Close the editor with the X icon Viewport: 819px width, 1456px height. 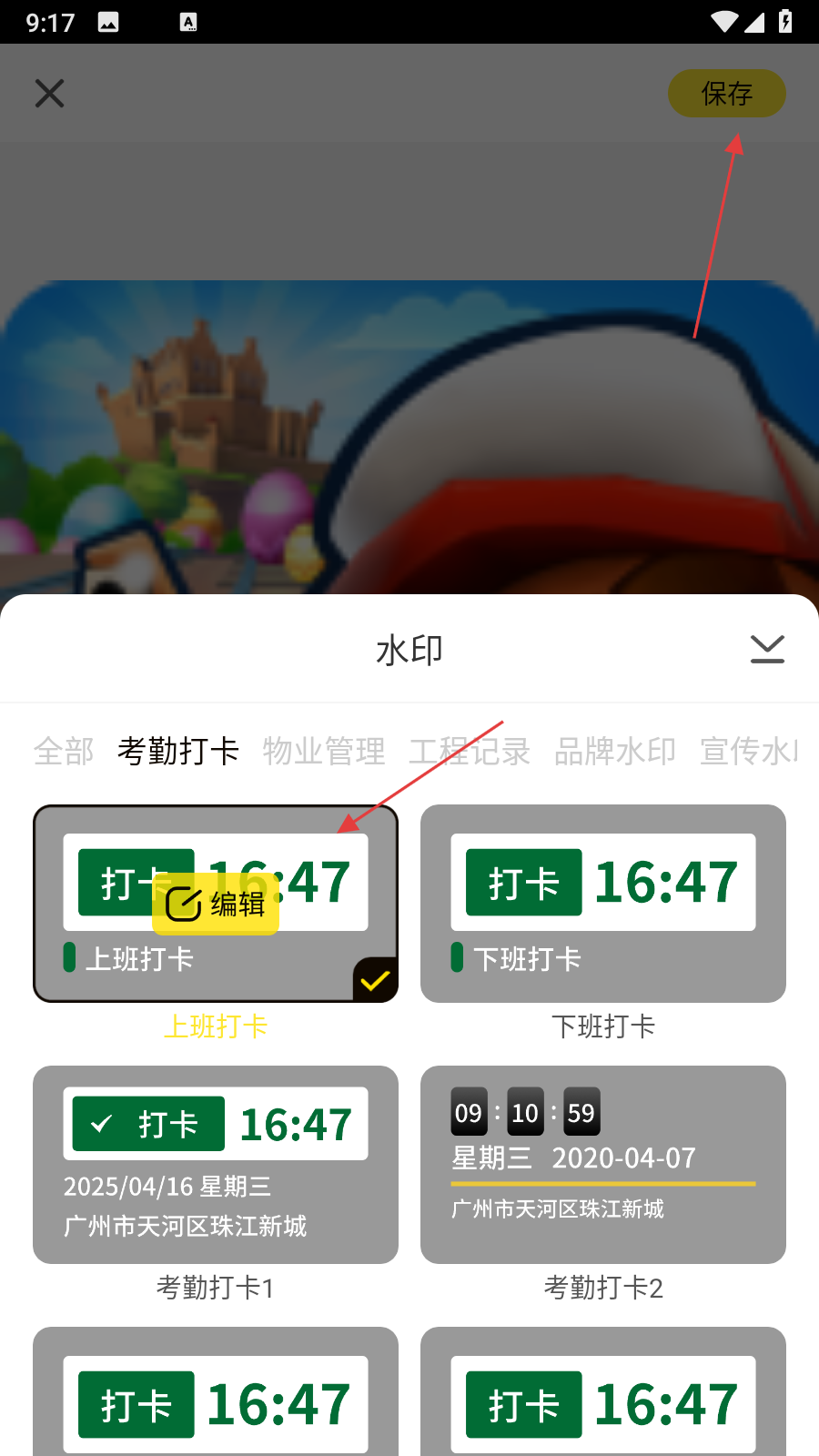(49, 93)
